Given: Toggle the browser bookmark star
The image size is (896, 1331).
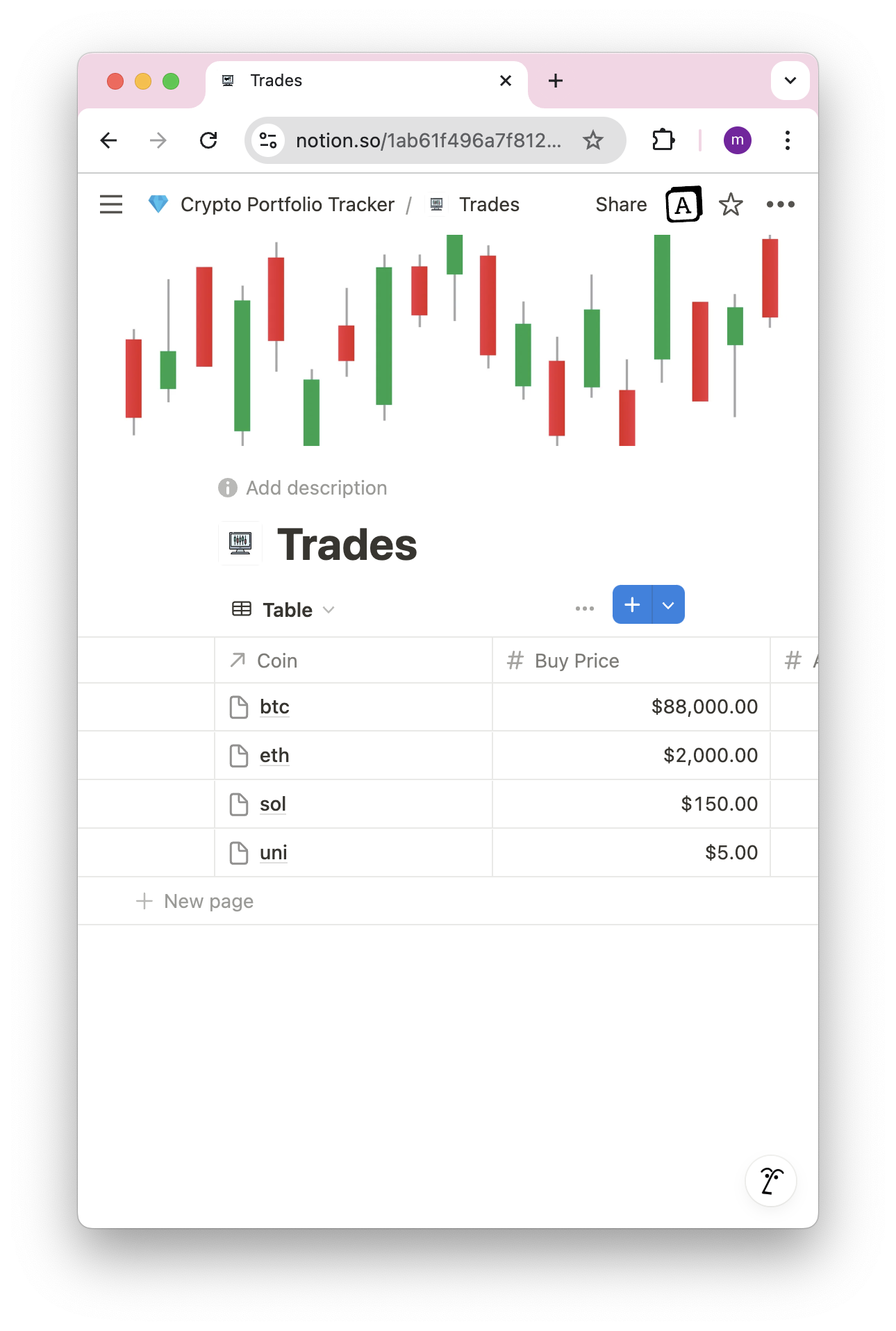Looking at the screenshot, I should (x=594, y=140).
